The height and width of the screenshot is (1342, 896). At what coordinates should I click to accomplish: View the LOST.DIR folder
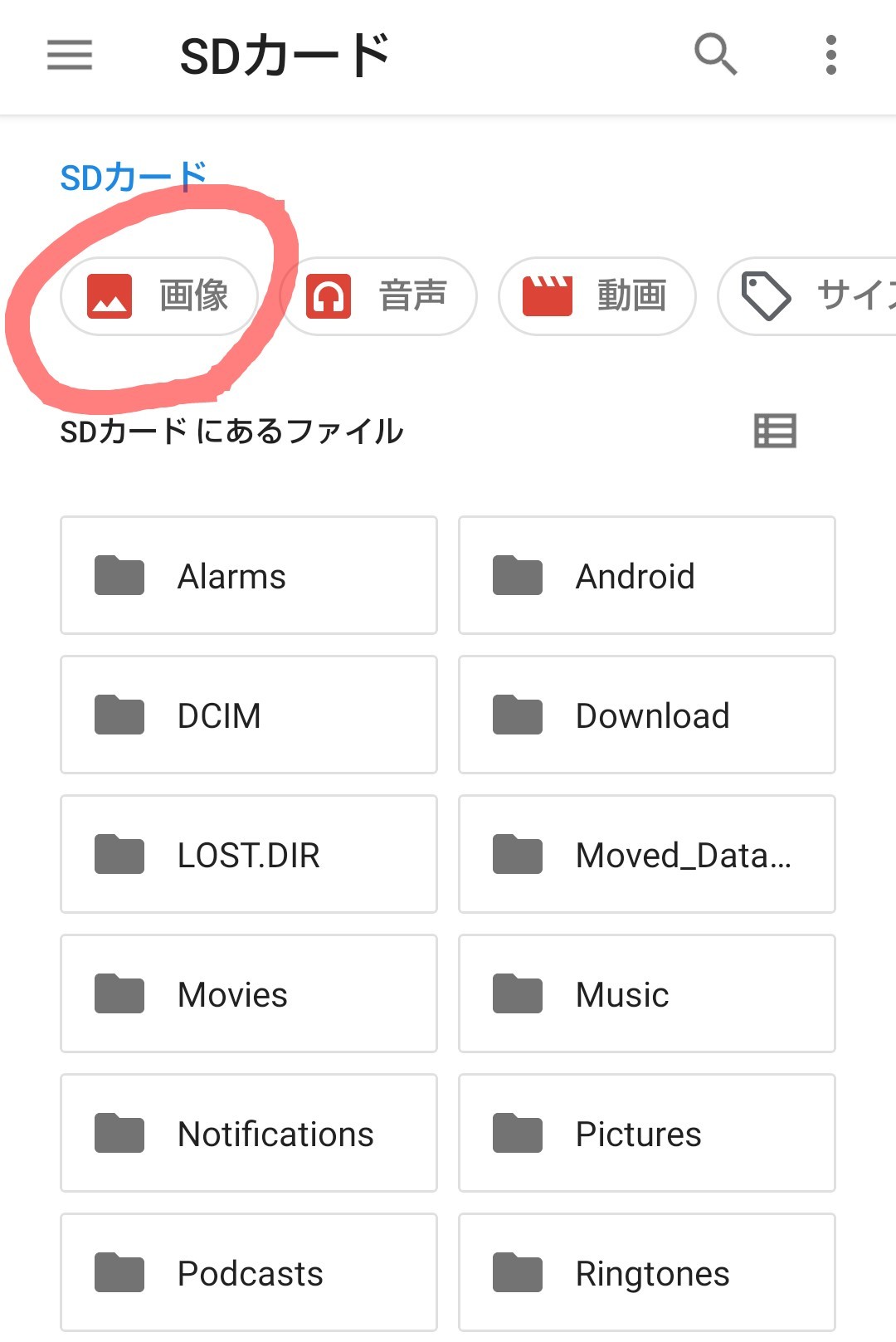coord(249,855)
